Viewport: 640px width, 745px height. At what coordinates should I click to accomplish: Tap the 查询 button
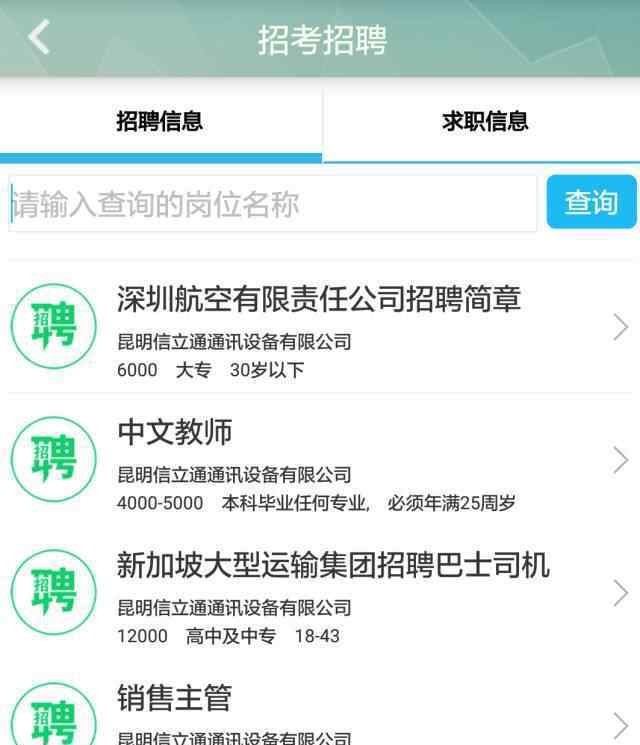(x=591, y=202)
